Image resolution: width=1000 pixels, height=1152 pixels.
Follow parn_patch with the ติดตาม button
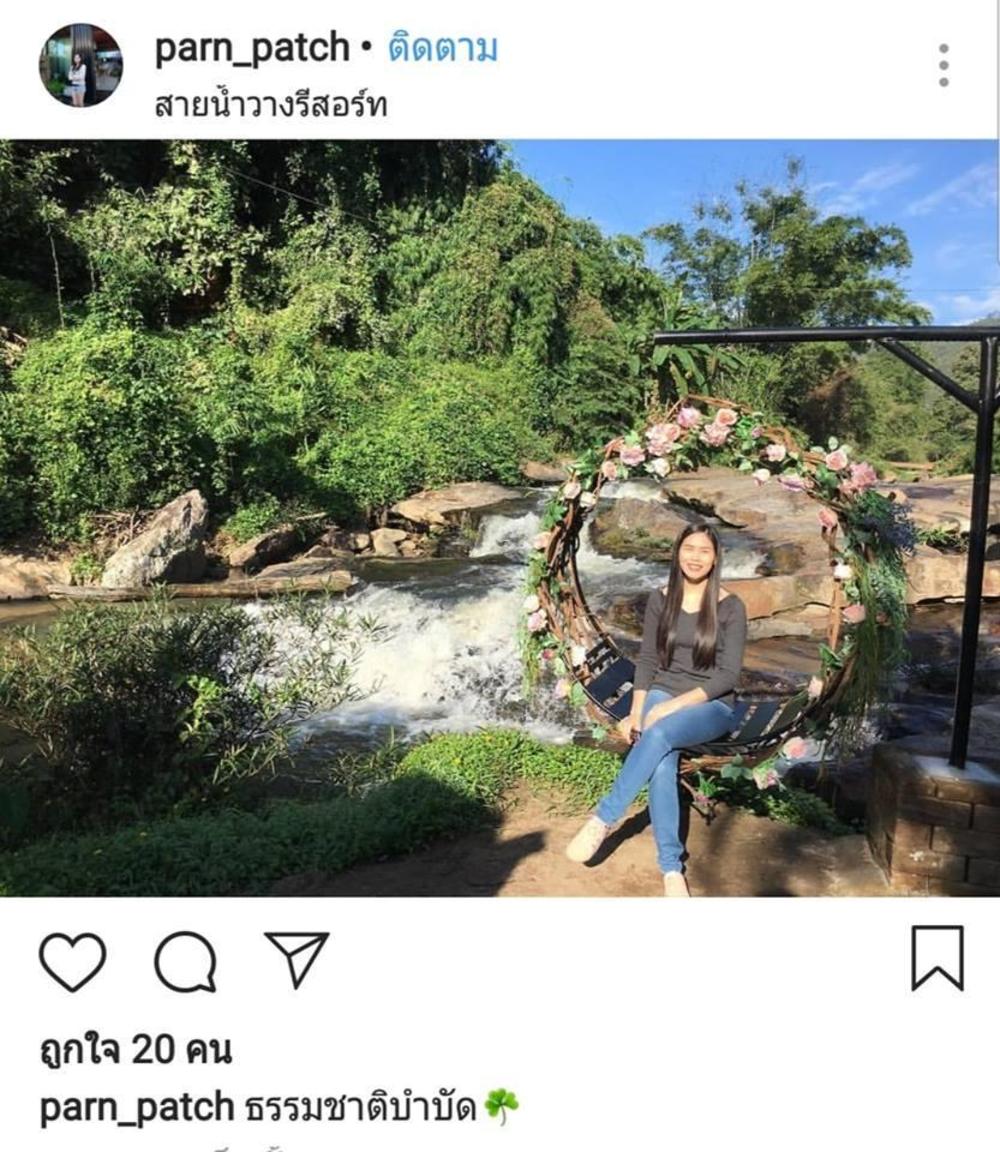pos(442,48)
